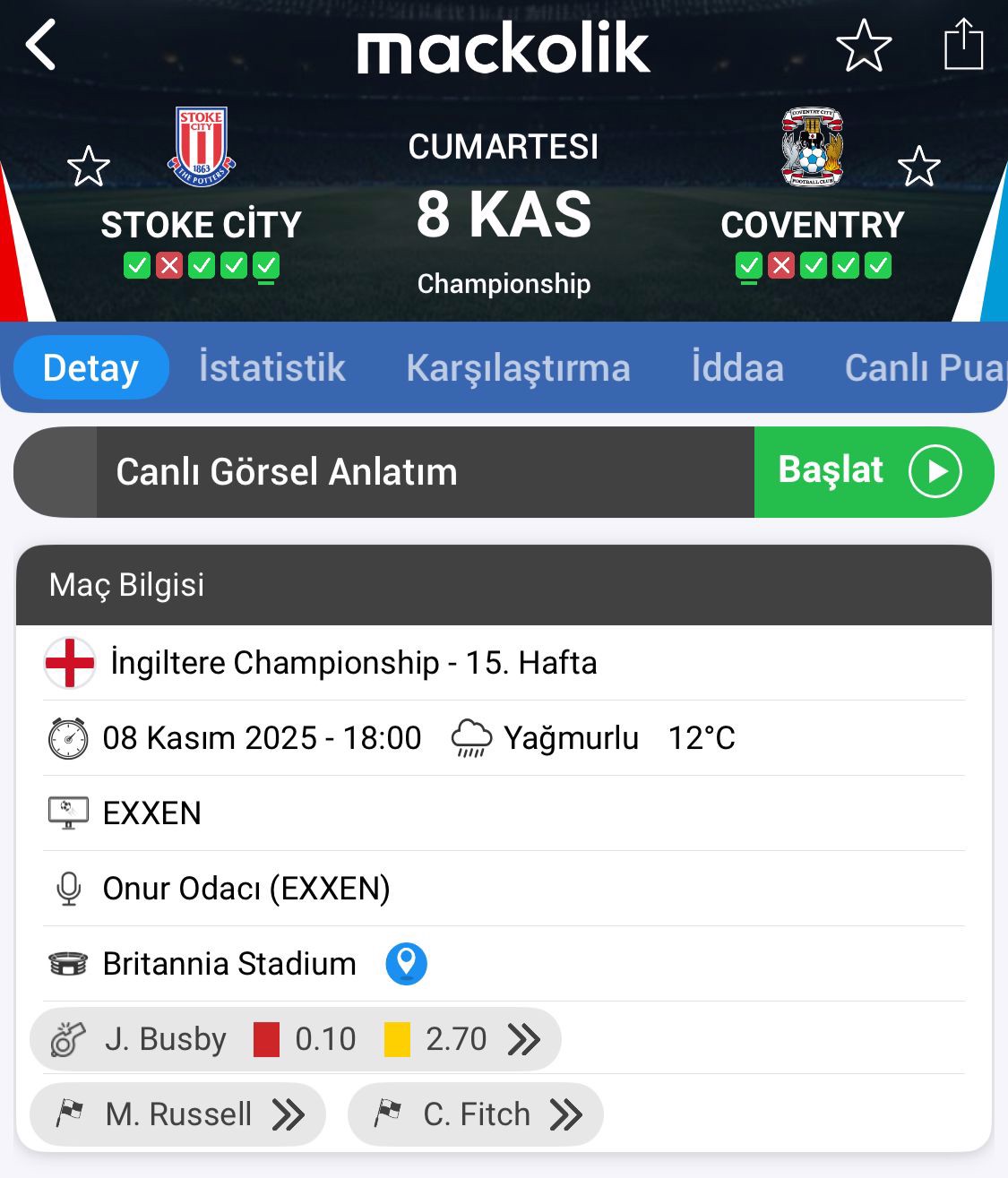Screen dimensions: 1008x1178
Task: View assistant referee C. Fitch
Action: click(x=475, y=1114)
